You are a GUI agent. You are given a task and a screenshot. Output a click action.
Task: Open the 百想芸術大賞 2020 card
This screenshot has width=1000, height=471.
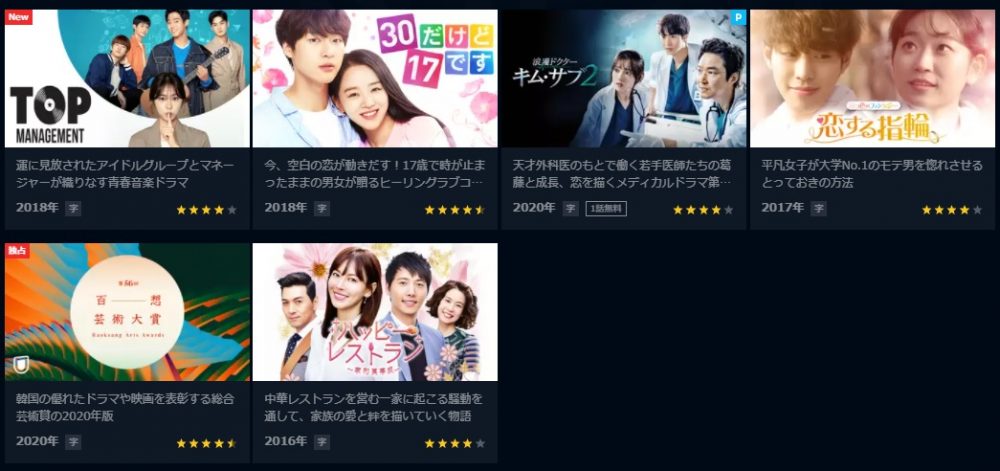[127, 312]
